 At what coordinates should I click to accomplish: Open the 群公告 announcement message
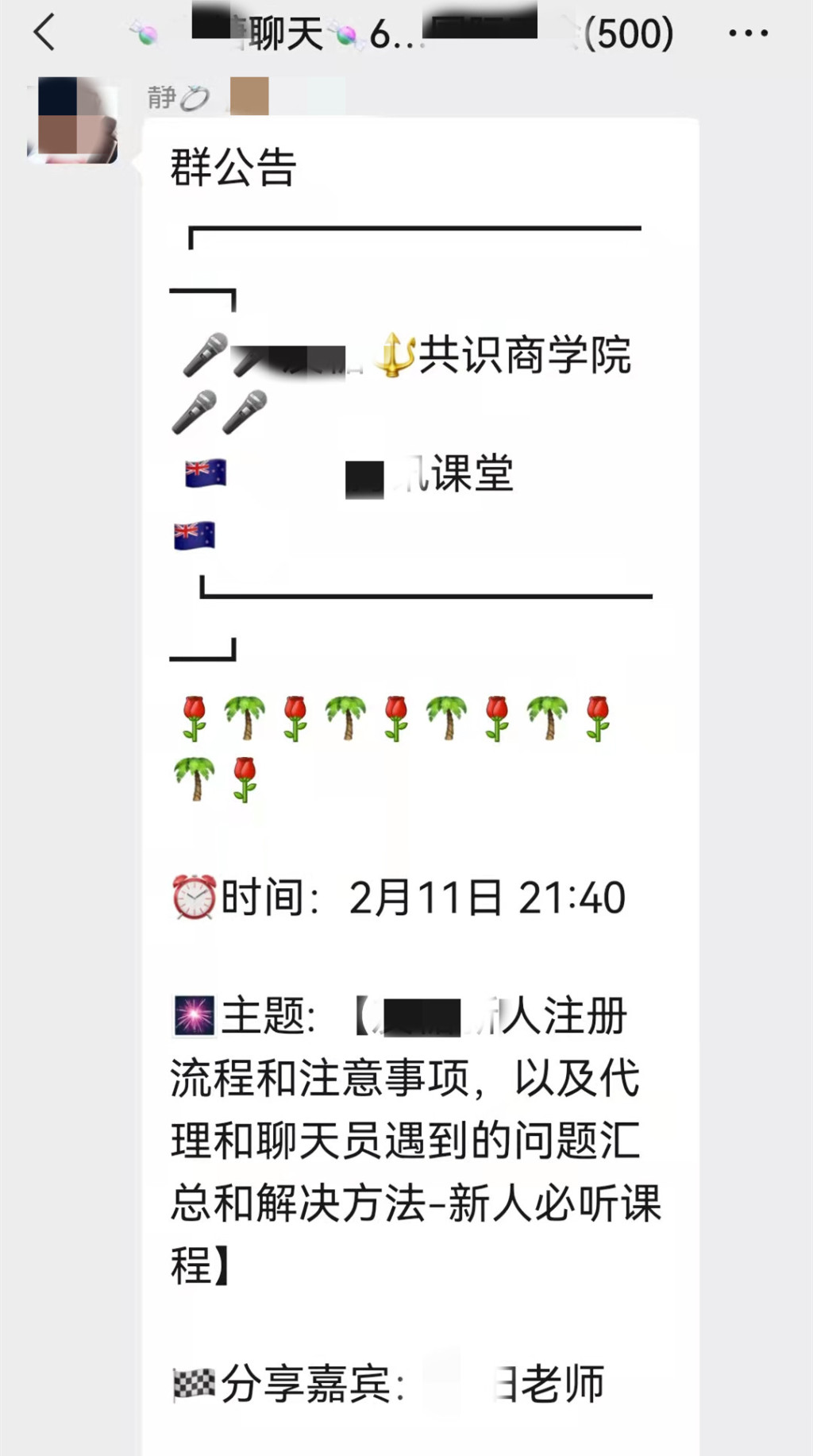[421, 715]
